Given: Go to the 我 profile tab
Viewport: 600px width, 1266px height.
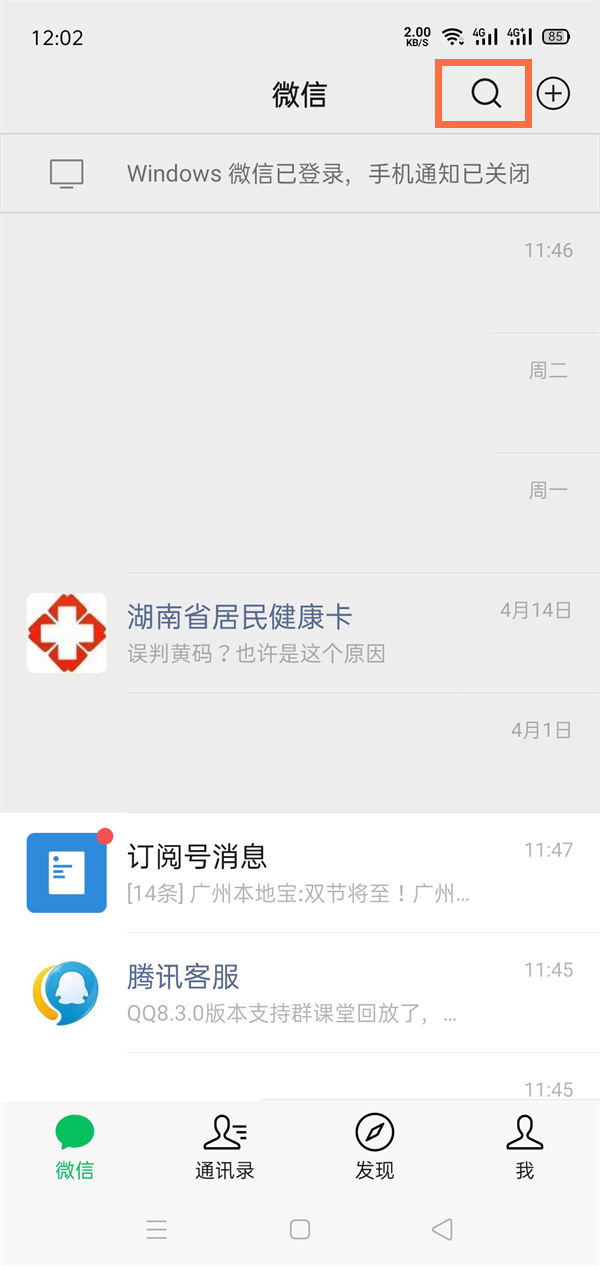Looking at the screenshot, I should [525, 1146].
